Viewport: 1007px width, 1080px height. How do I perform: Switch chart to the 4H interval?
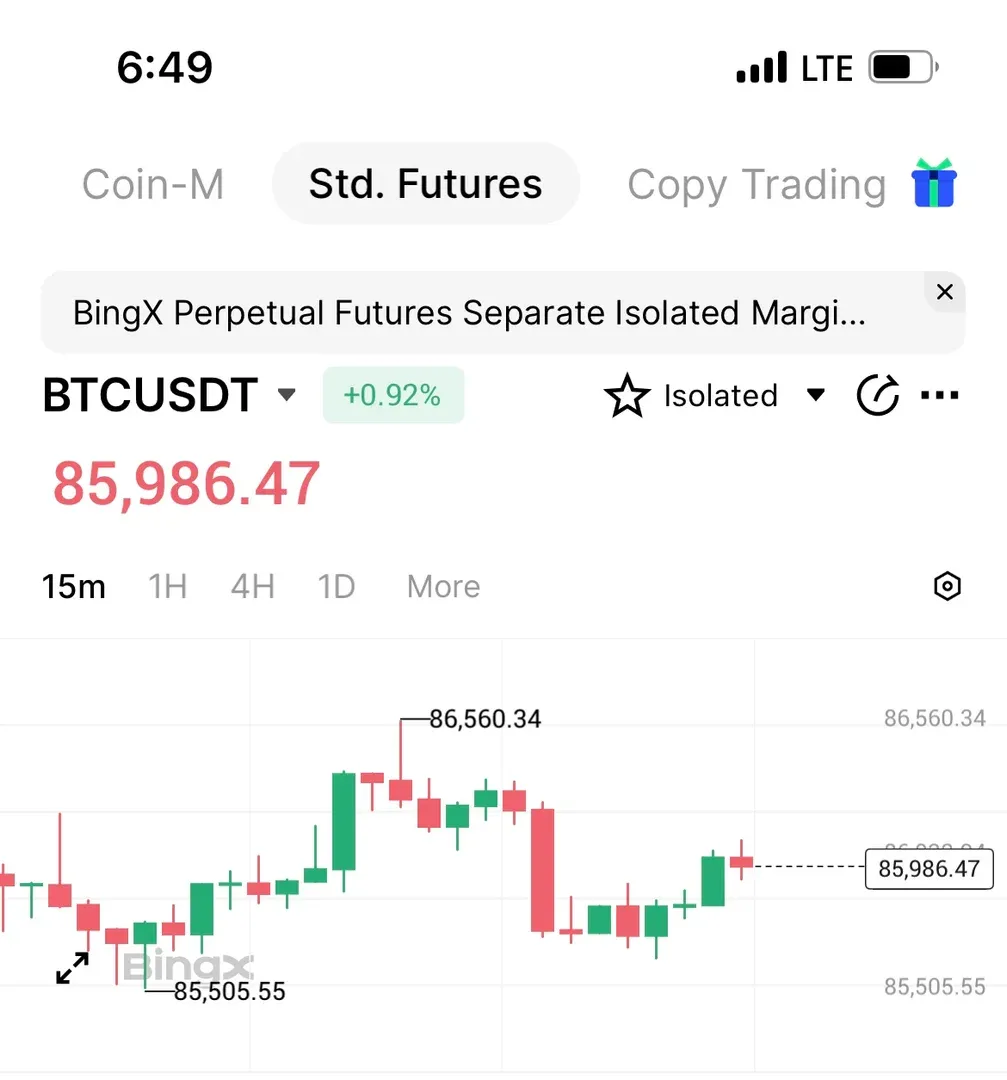pyautogui.click(x=252, y=586)
